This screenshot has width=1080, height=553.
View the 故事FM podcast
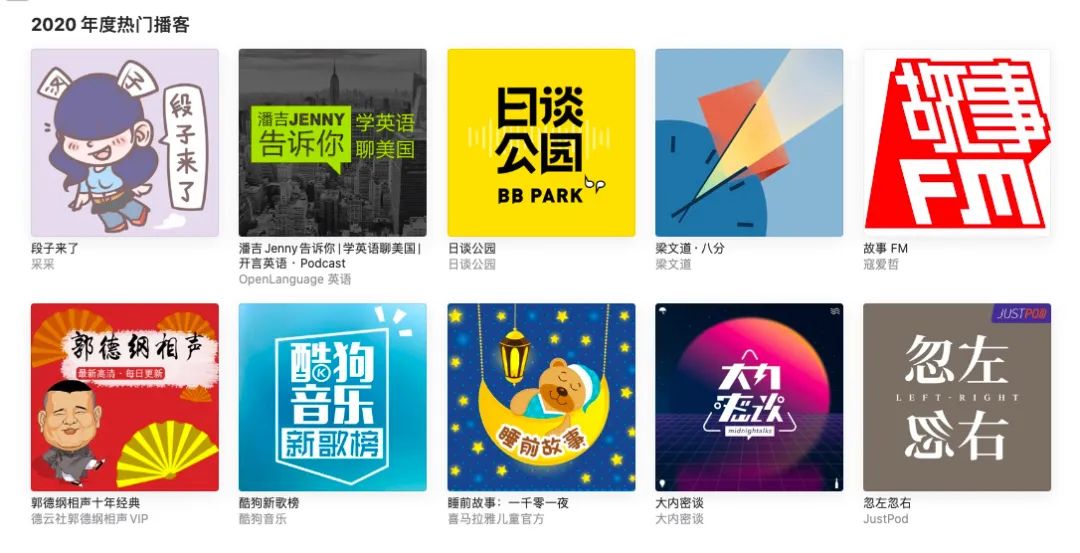pos(956,142)
